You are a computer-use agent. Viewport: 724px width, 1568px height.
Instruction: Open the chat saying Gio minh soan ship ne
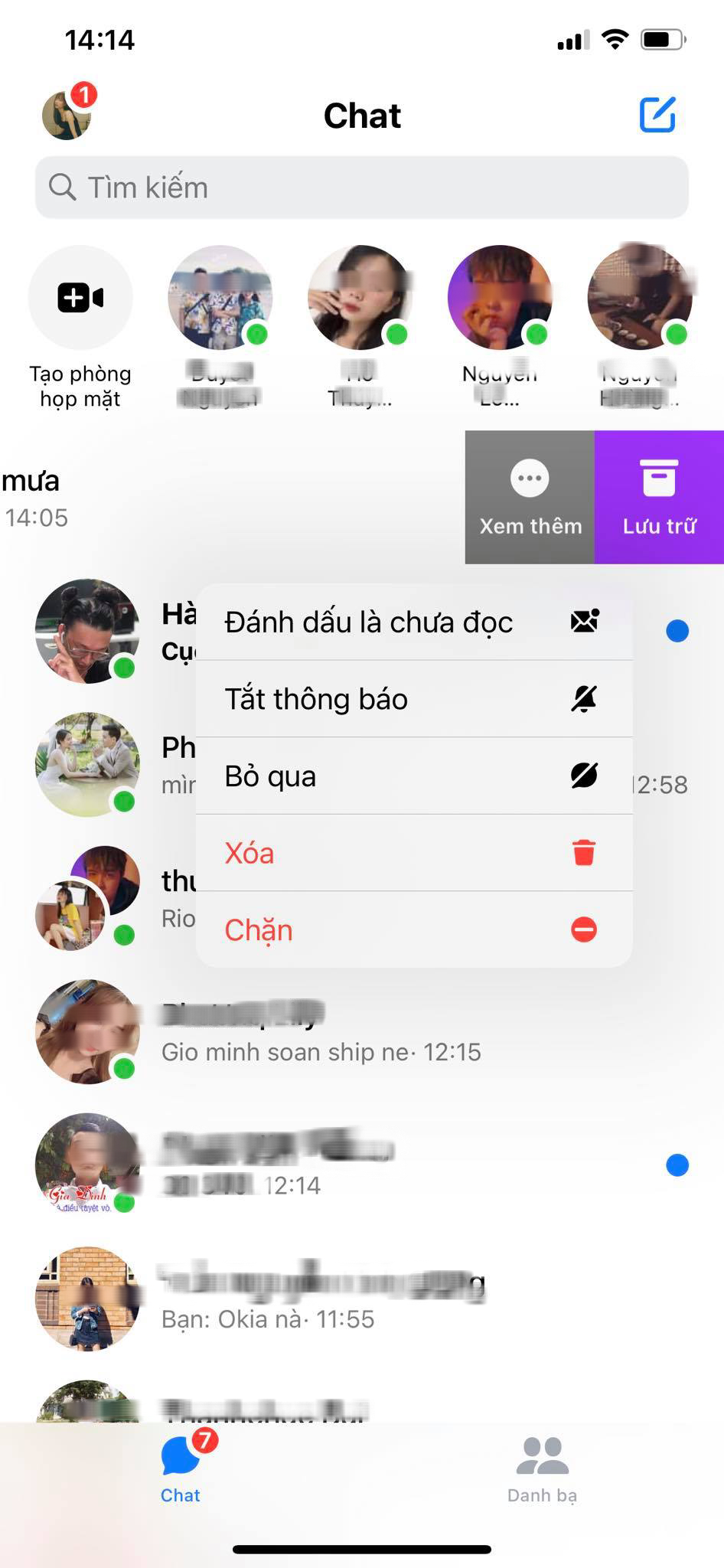pyautogui.click(x=362, y=1032)
